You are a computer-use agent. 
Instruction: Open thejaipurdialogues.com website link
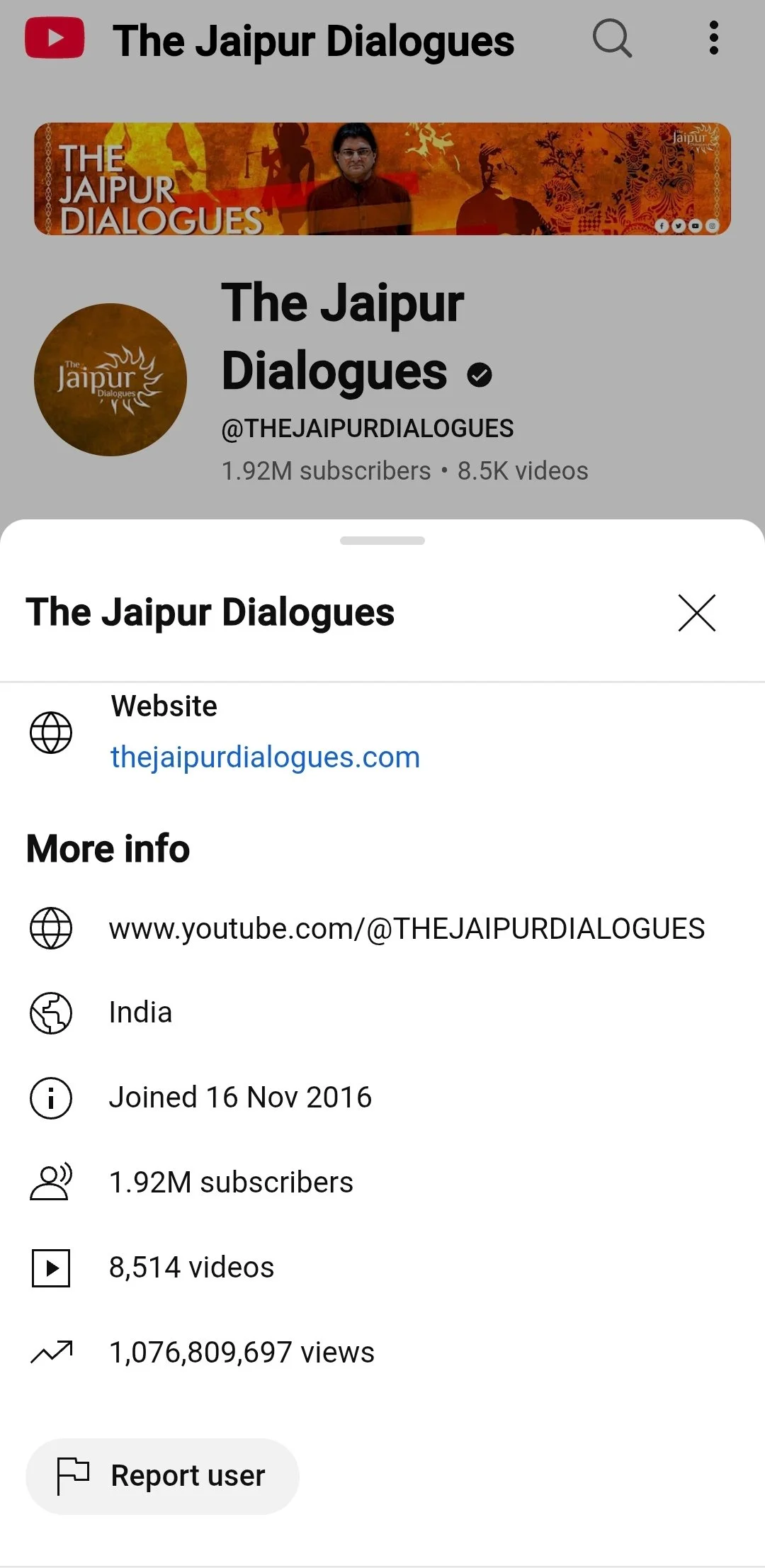pos(266,757)
